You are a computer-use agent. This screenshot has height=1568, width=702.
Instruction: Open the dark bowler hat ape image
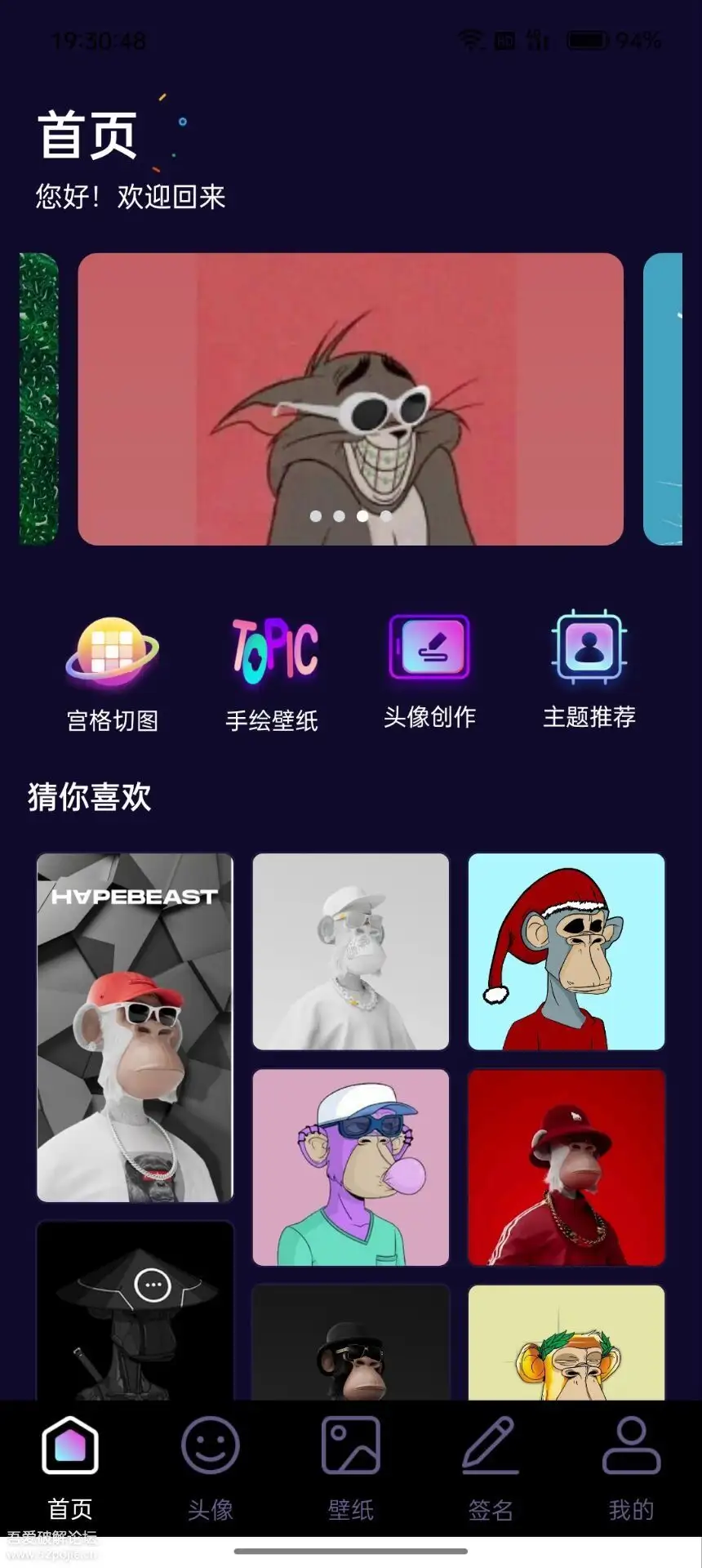pos(351,1343)
